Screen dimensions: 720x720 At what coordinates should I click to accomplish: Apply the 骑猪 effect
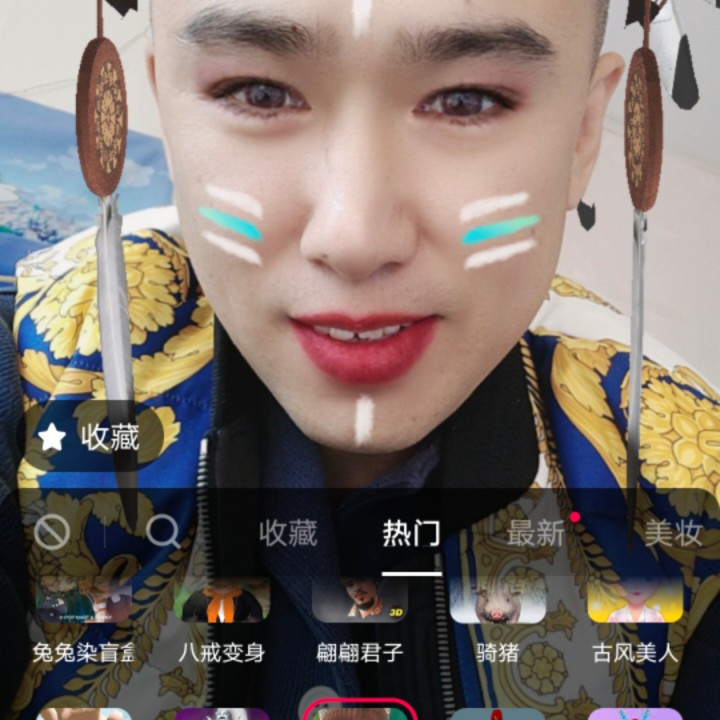(x=498, y=619)
